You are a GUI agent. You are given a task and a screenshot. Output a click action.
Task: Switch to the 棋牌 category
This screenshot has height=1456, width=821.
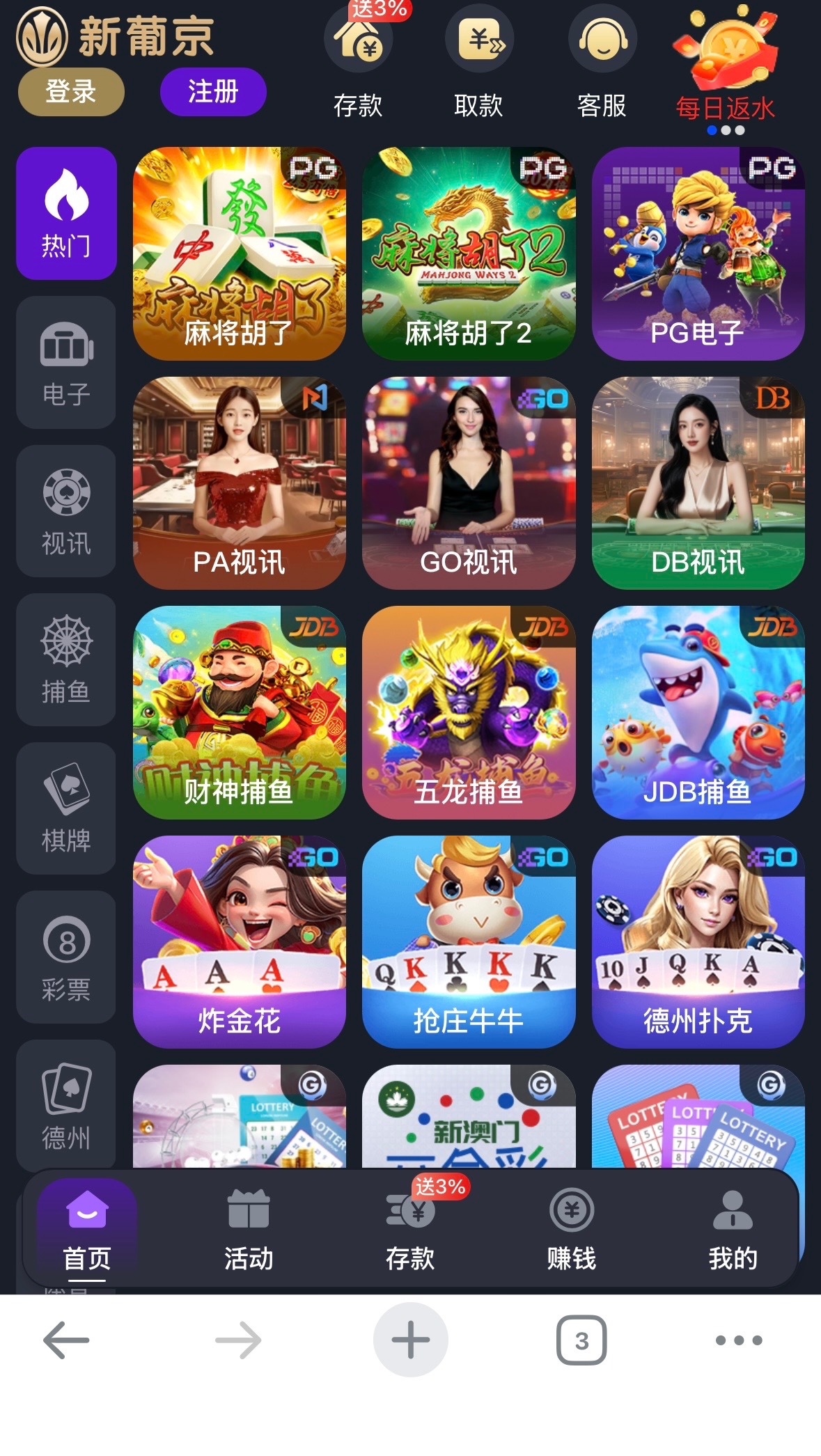coord(66,808)
